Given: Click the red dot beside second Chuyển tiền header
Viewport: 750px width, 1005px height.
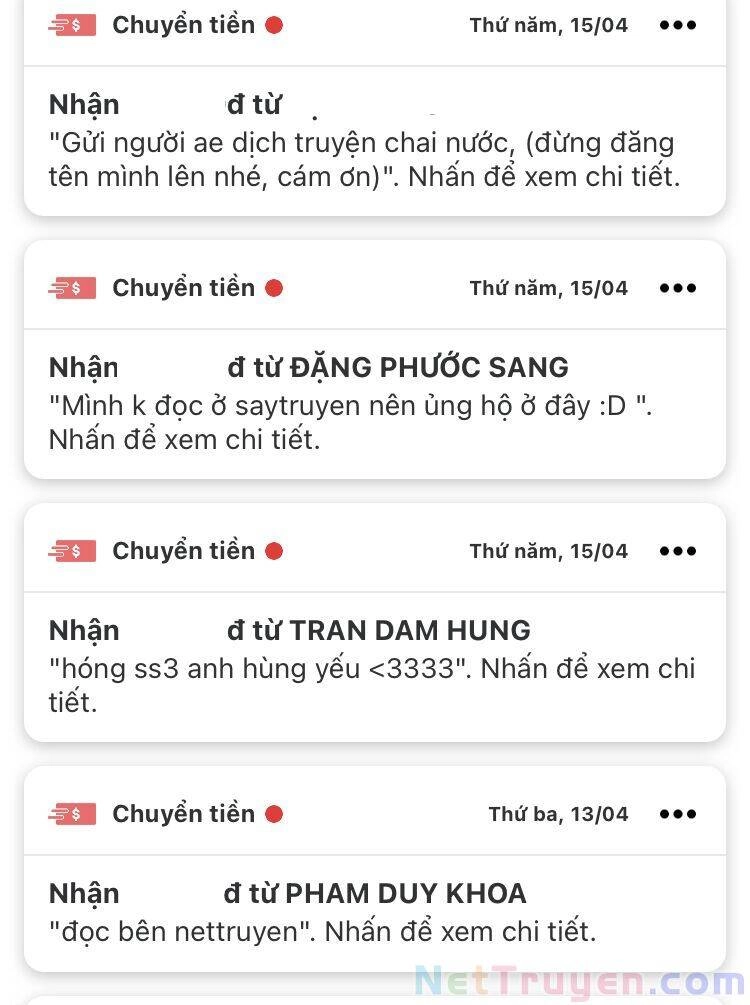Looking at the screenshot, I should 272,287.
